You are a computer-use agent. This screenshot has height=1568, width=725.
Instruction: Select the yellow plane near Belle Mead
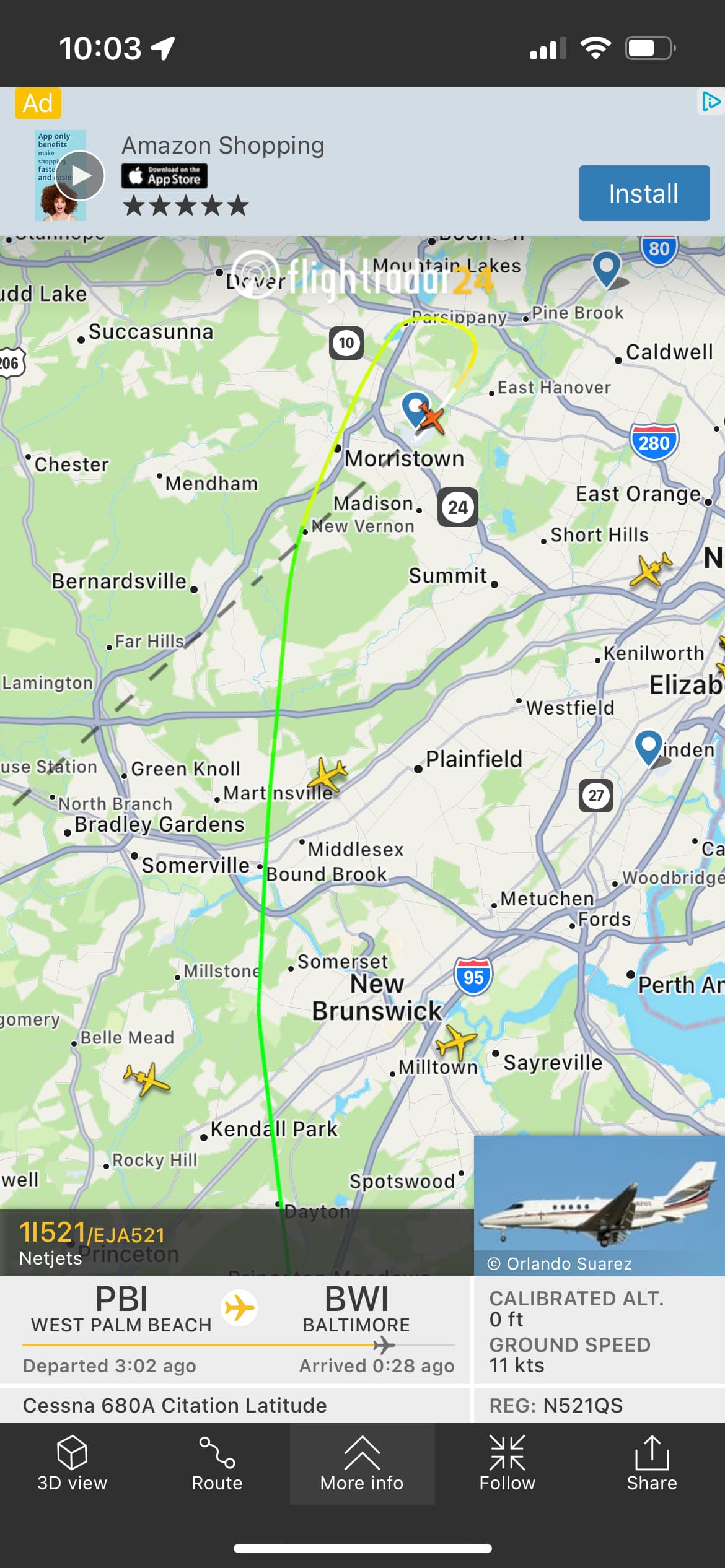[x=146, y=1079]
